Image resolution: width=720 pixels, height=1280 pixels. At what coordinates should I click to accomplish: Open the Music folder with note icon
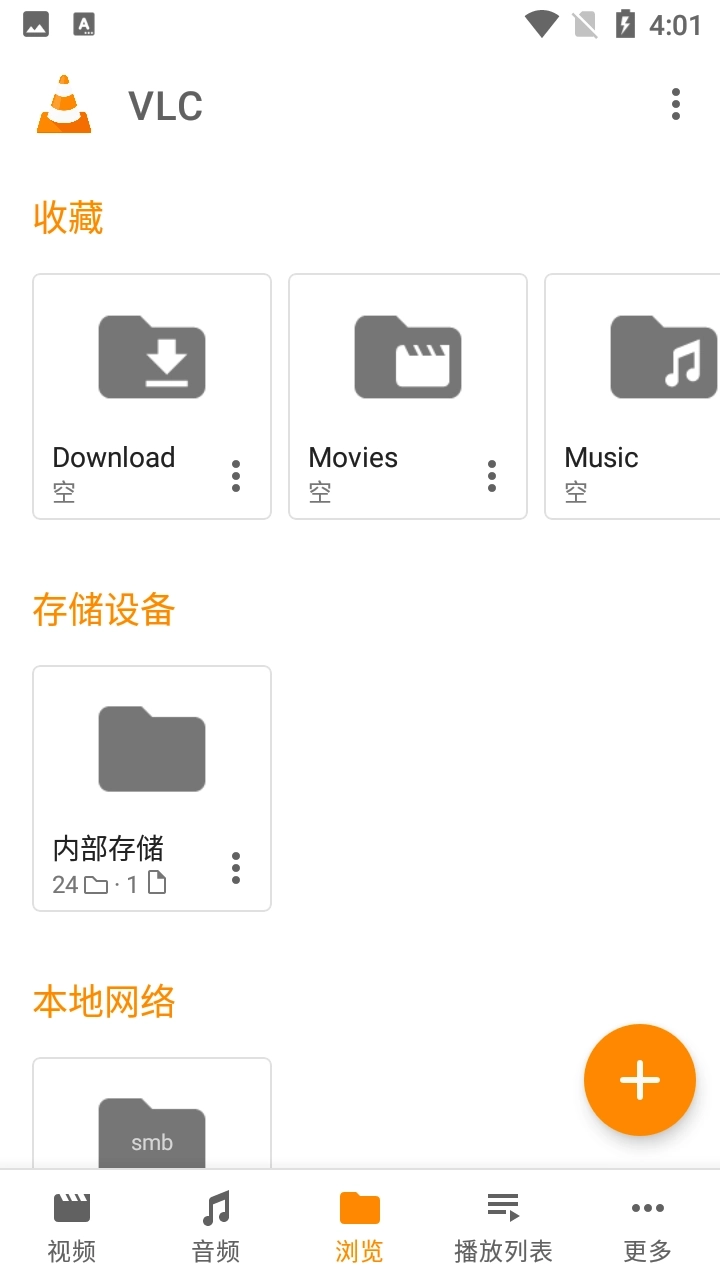coord(663,357)
